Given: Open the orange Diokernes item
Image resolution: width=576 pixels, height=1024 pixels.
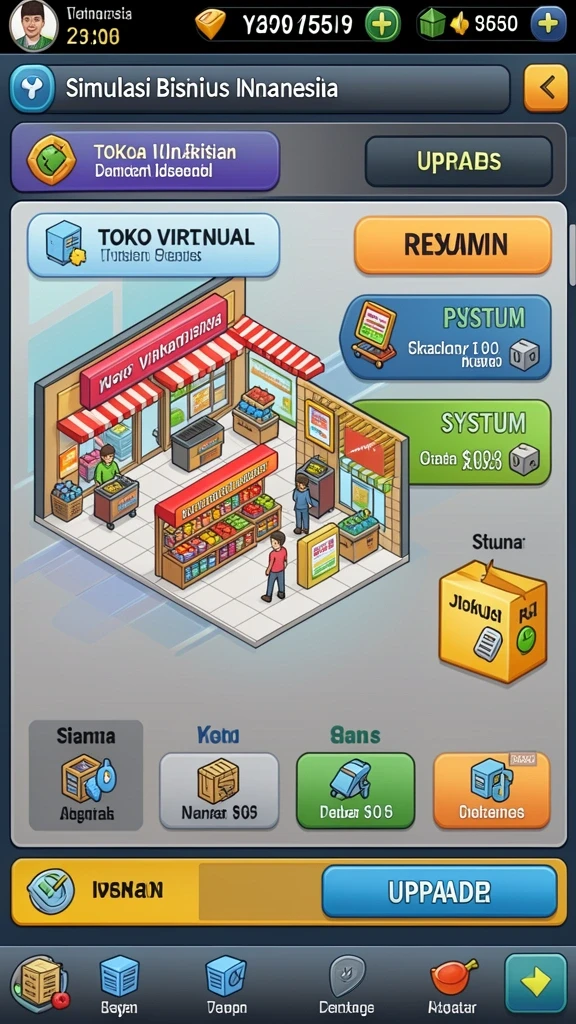Looking at the screenshot, I should click(492, 791).
